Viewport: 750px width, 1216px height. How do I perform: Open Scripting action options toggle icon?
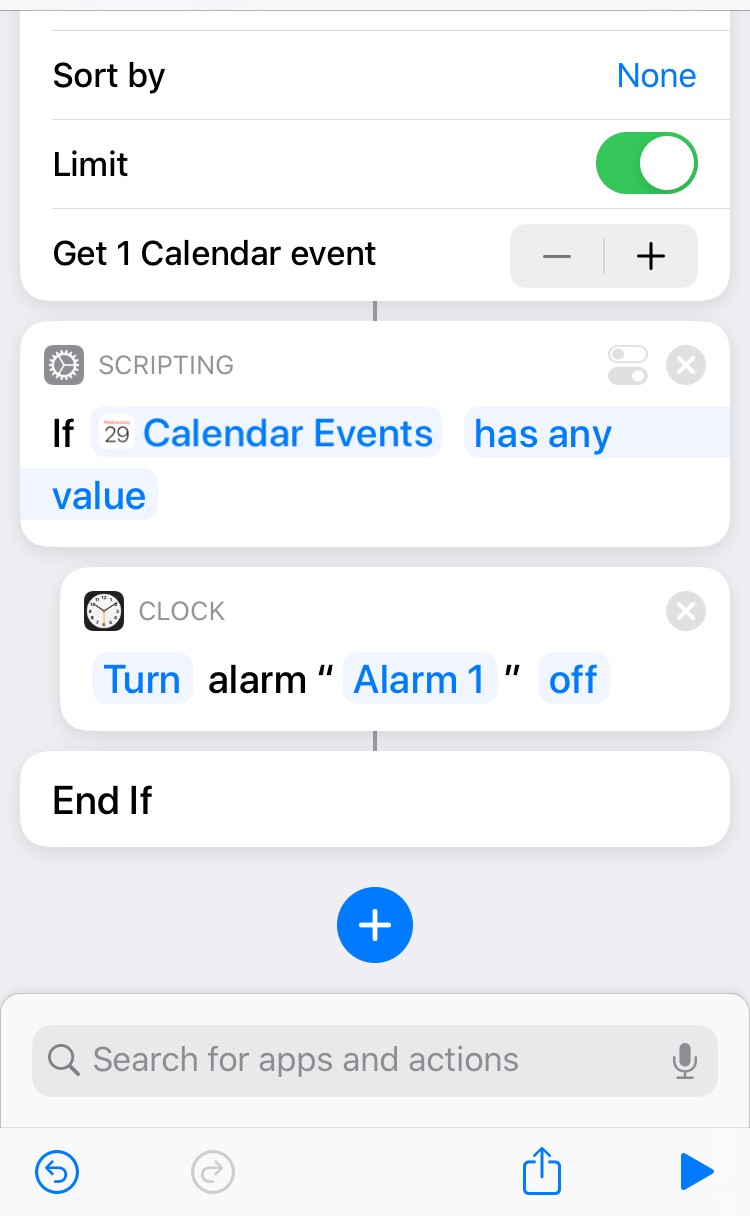pyautogui.click(x=628, y=365)
